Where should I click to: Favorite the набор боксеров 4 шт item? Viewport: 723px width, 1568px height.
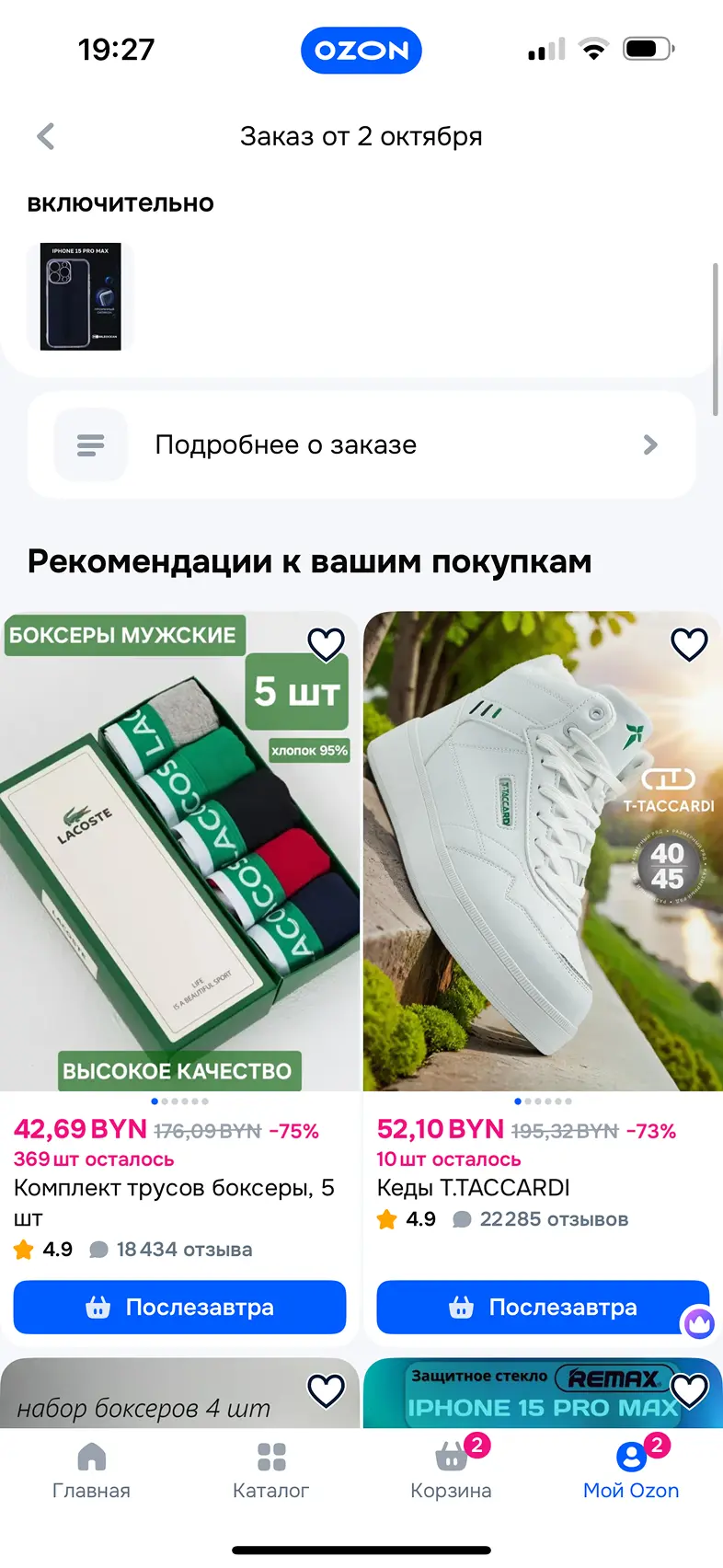326,1390
